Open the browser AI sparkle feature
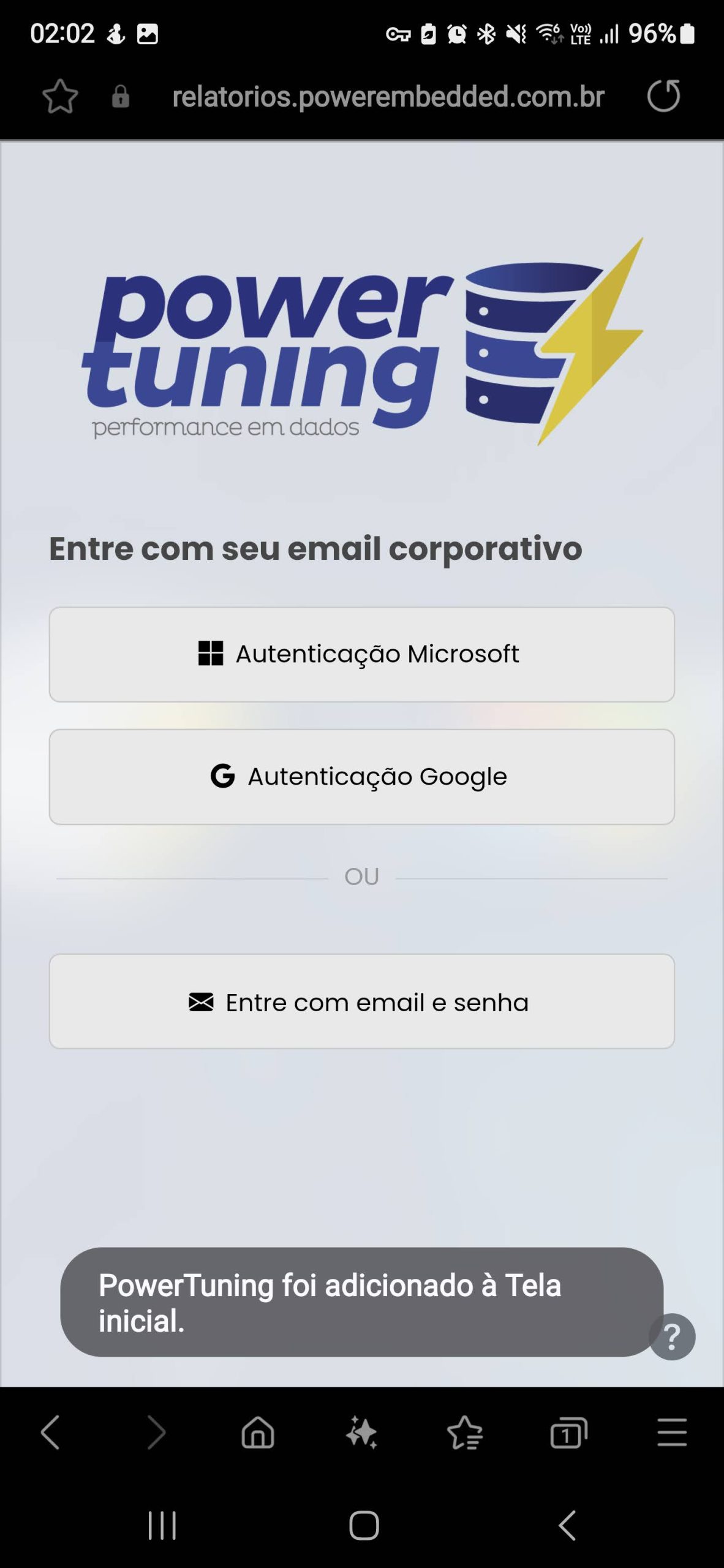The height and width of the screenshot is (1568, 724). tap(361, 1432)
